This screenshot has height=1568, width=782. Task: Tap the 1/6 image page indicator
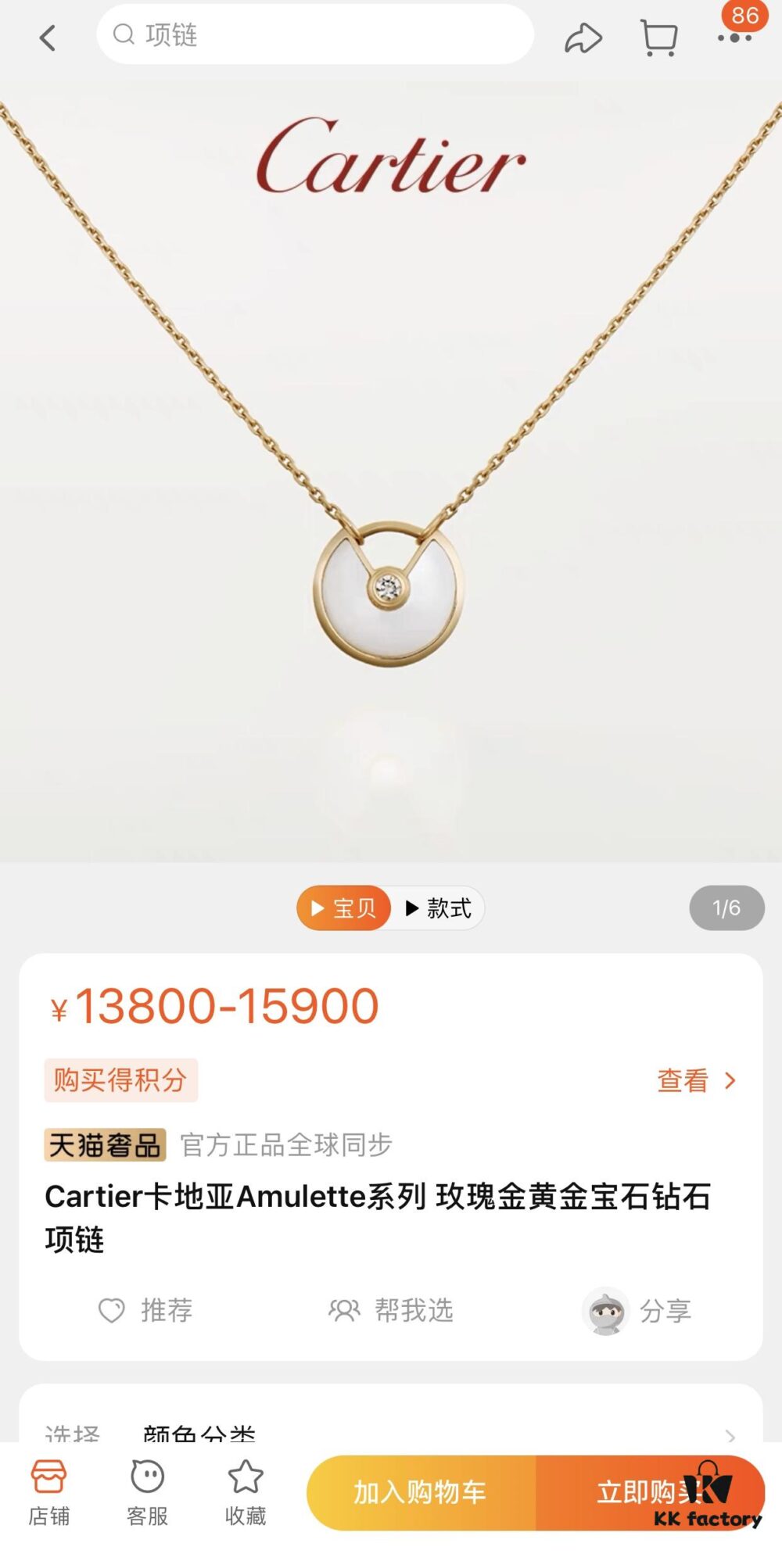[x=727, y=908]
